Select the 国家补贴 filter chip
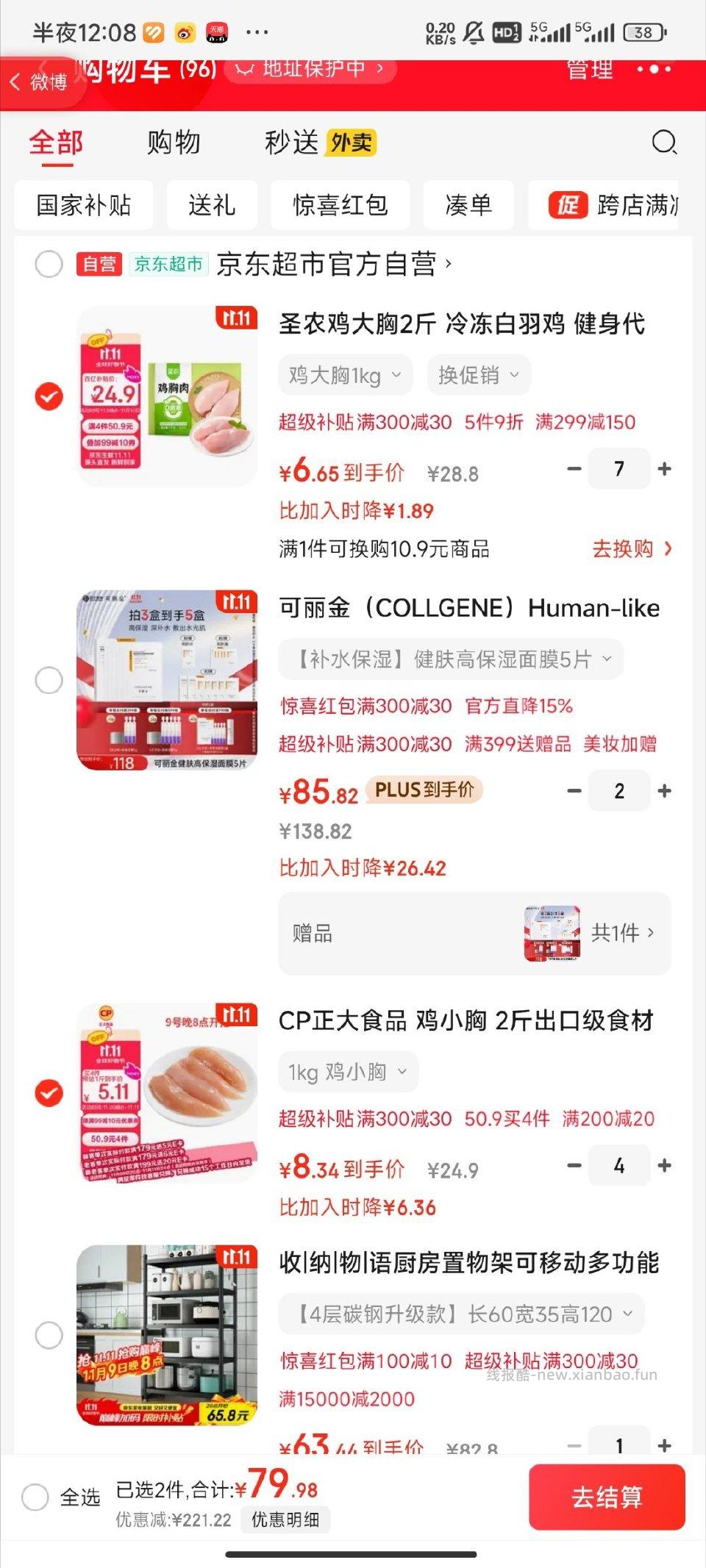This screenshot has height=1568, width=706. point(84,205)
